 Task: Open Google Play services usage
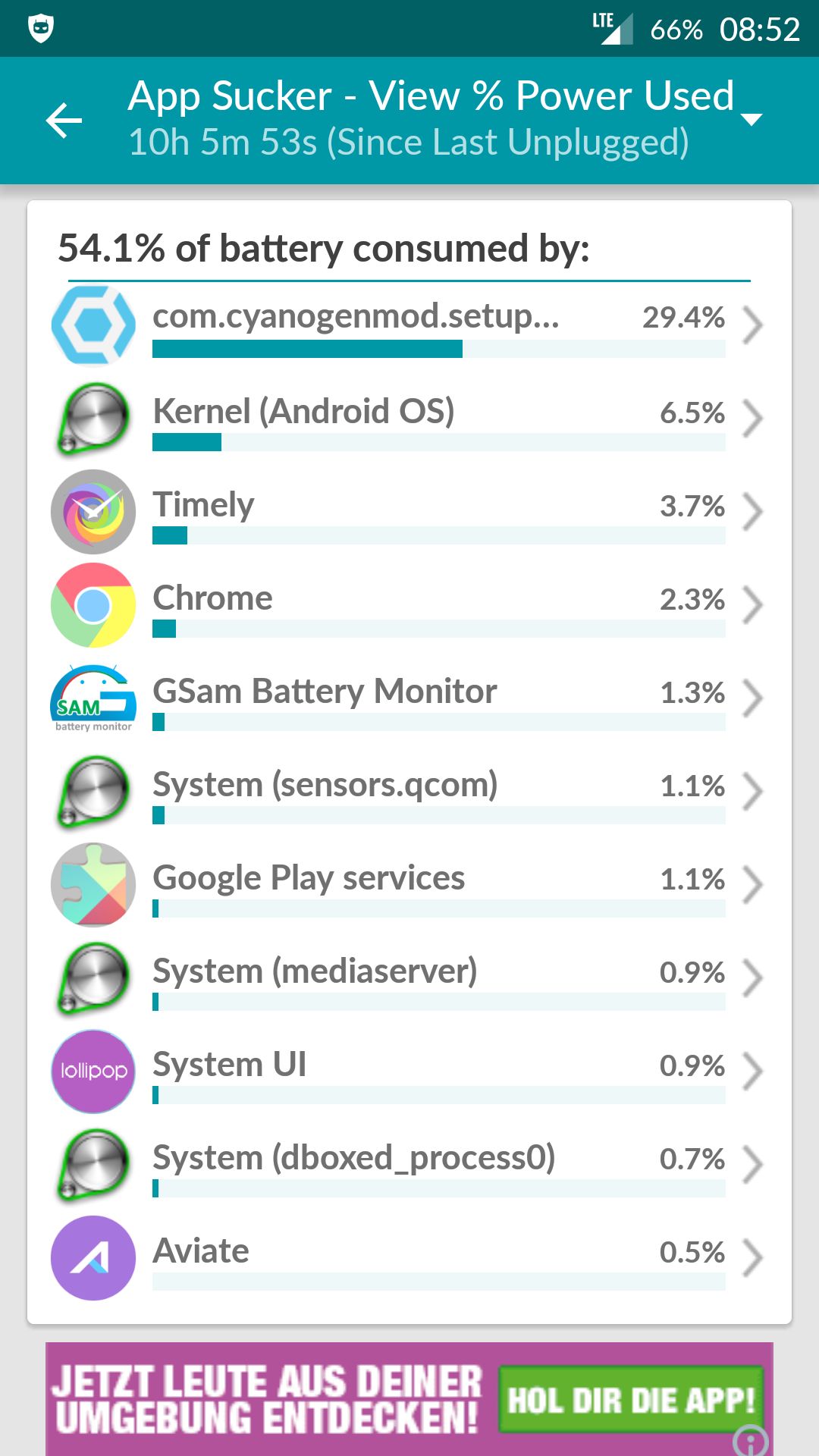[x=409, y=886]
